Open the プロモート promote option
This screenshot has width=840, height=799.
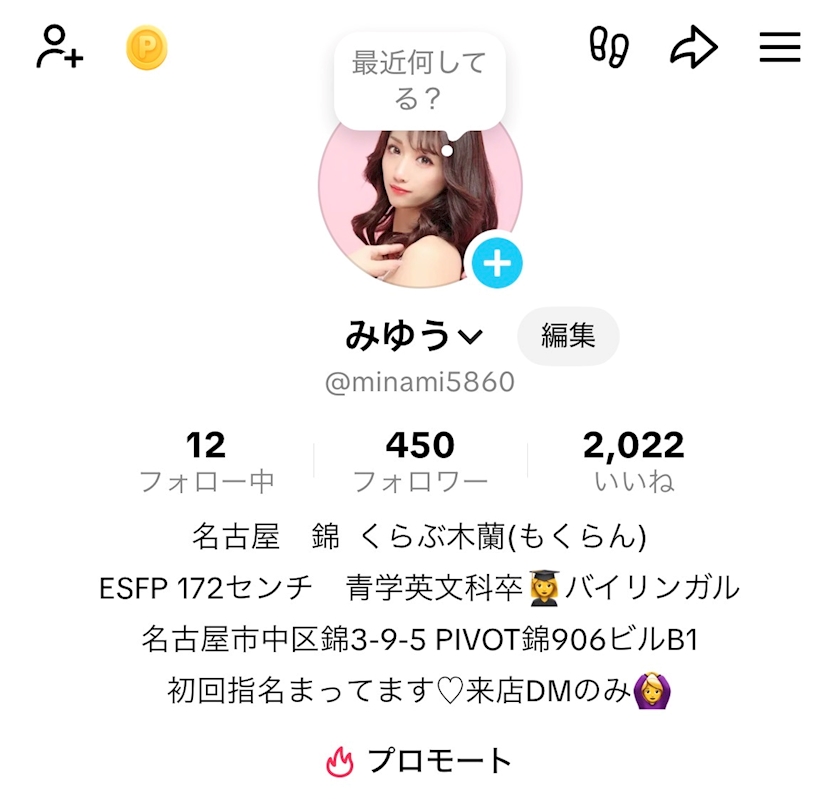(418, 761)
